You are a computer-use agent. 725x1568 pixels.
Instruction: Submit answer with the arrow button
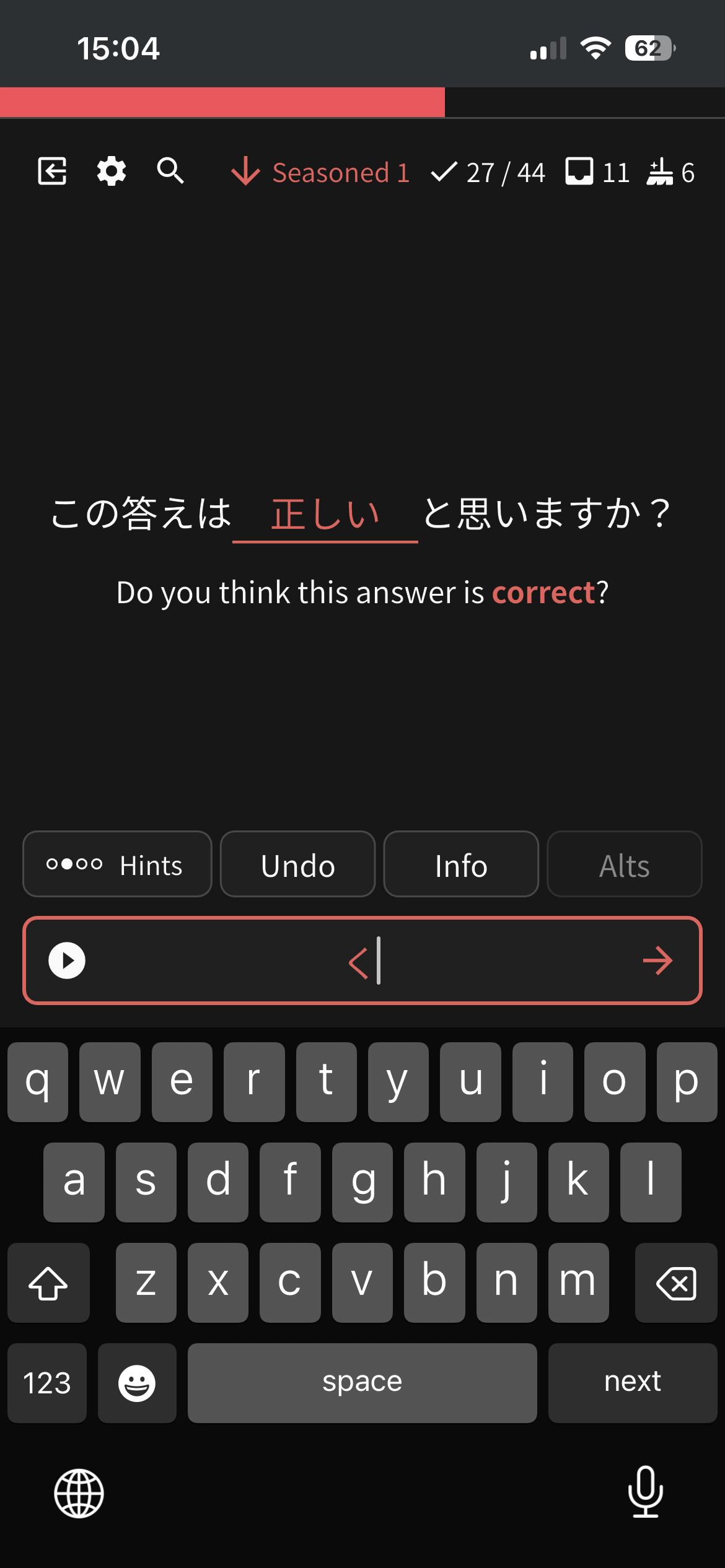click(x=657, y=960)
